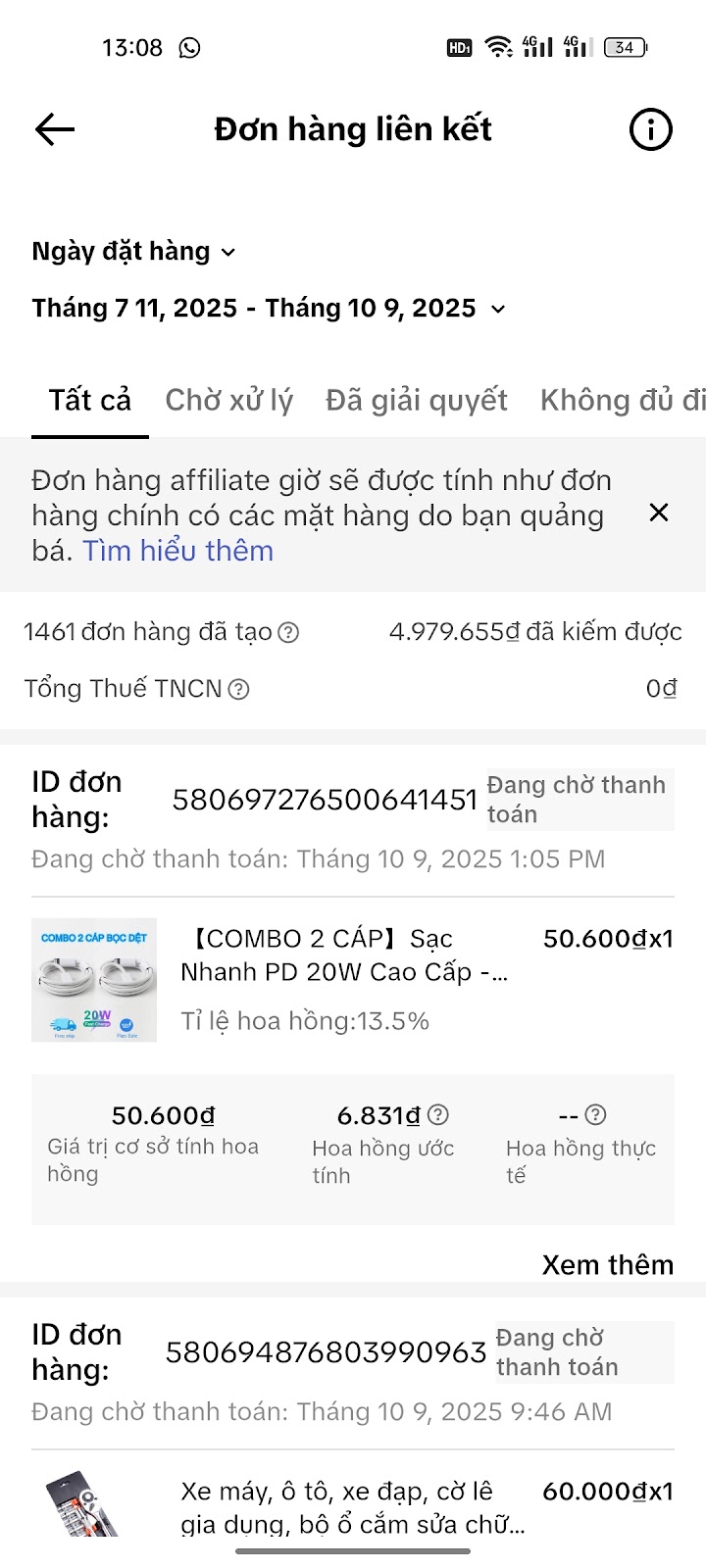The image size is (706, 1568).
Task: Dismiss the affiliate order notice banner
Action: (x=659, y=513)
